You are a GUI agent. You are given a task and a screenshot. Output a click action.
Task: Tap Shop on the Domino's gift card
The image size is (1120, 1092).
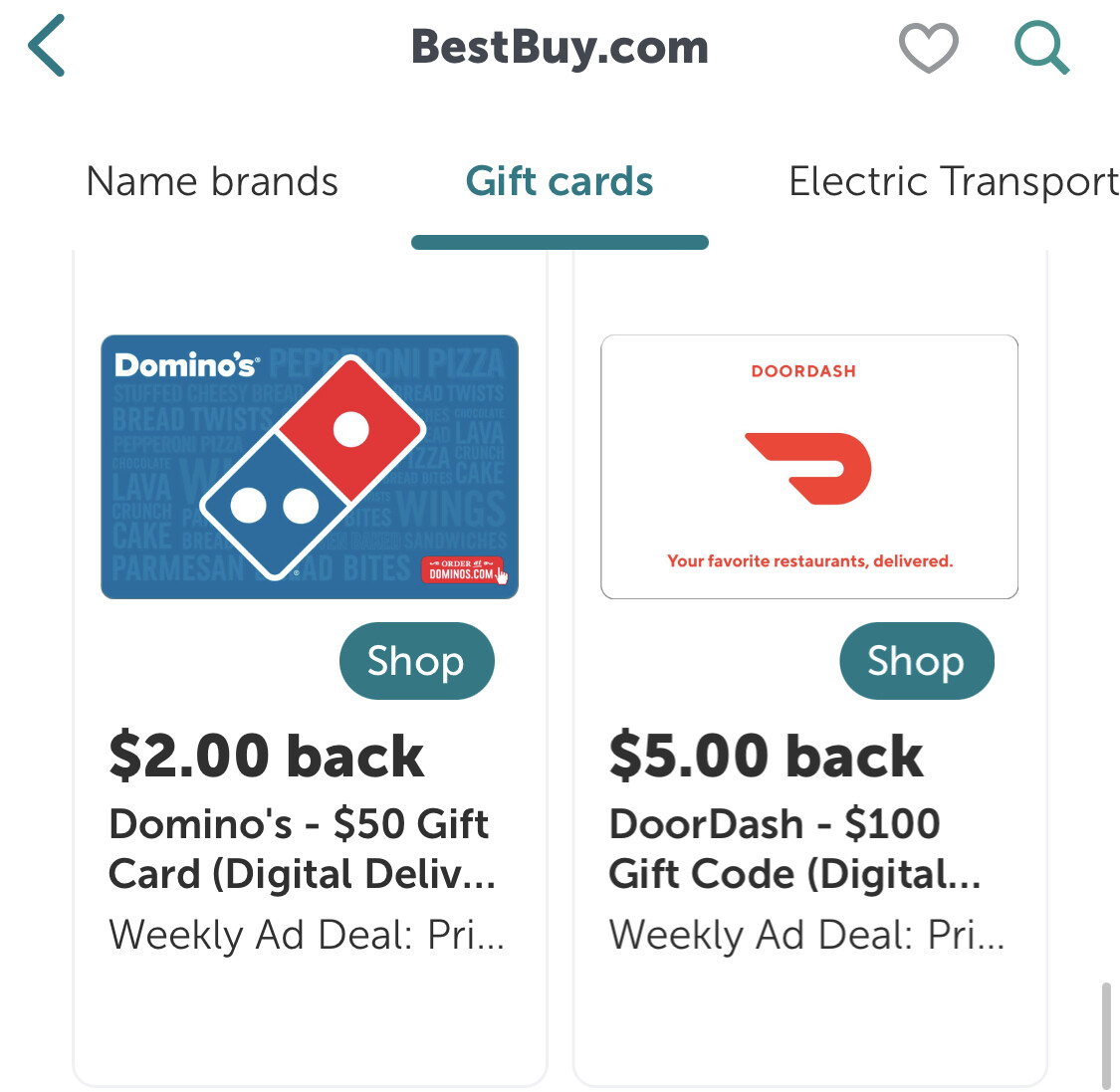(416, 661)
